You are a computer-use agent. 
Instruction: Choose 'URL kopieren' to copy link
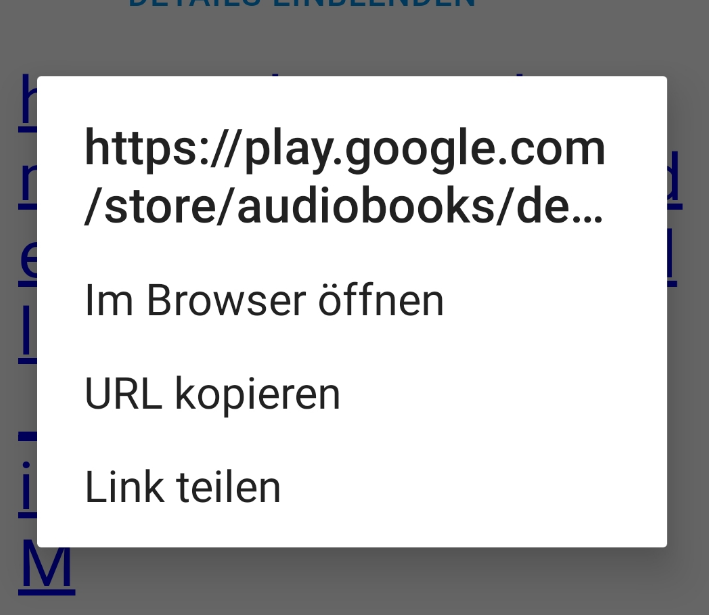[212, 394]
